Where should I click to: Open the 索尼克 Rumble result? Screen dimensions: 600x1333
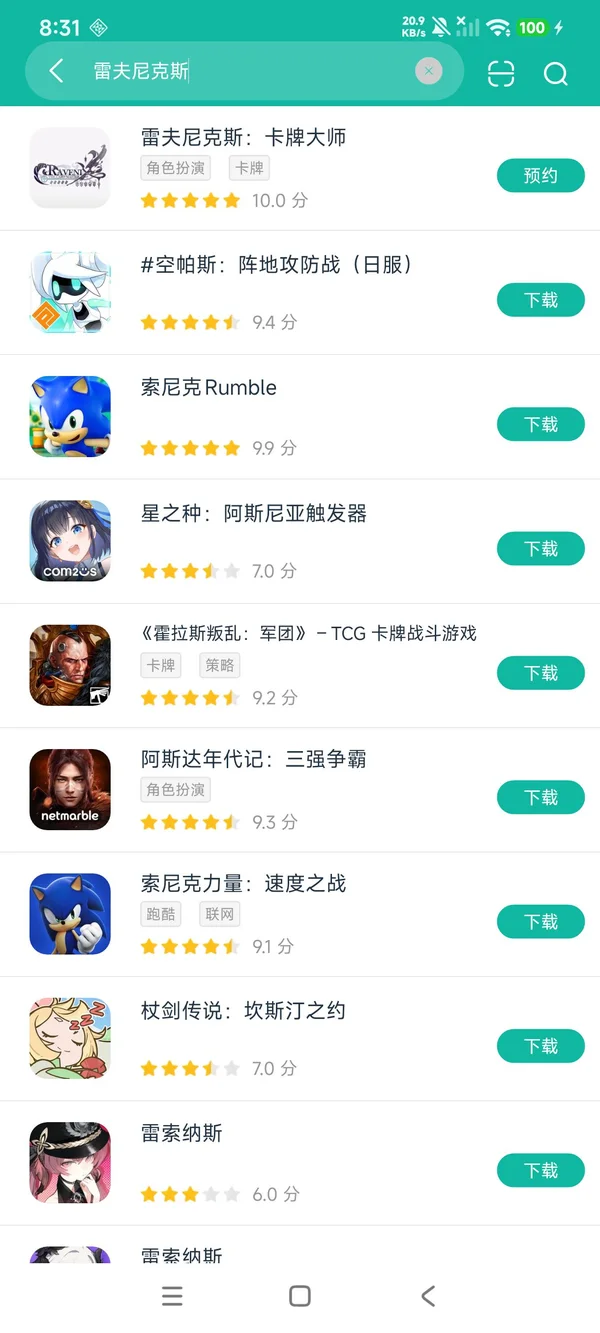(x=209, y=388)
